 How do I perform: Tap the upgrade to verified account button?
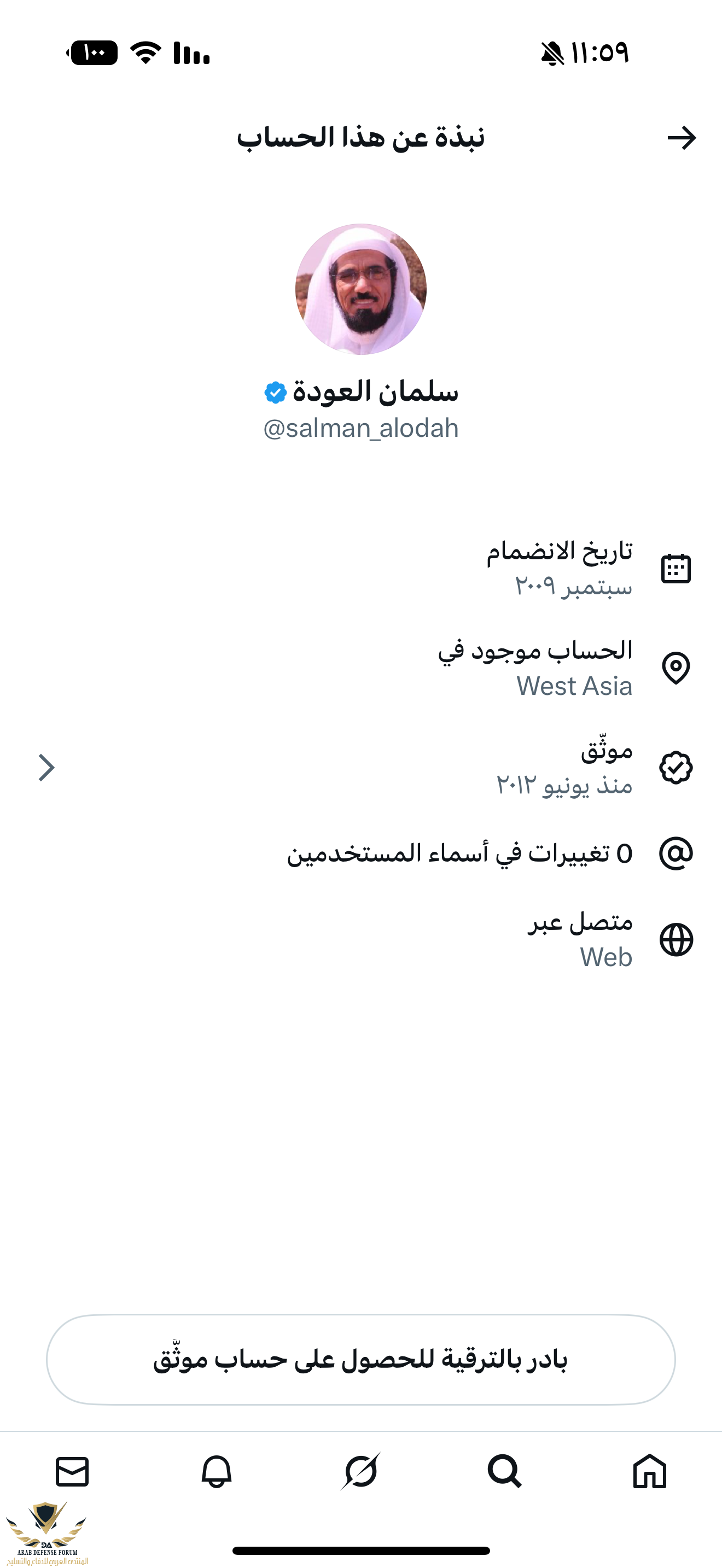[361, 1359]
